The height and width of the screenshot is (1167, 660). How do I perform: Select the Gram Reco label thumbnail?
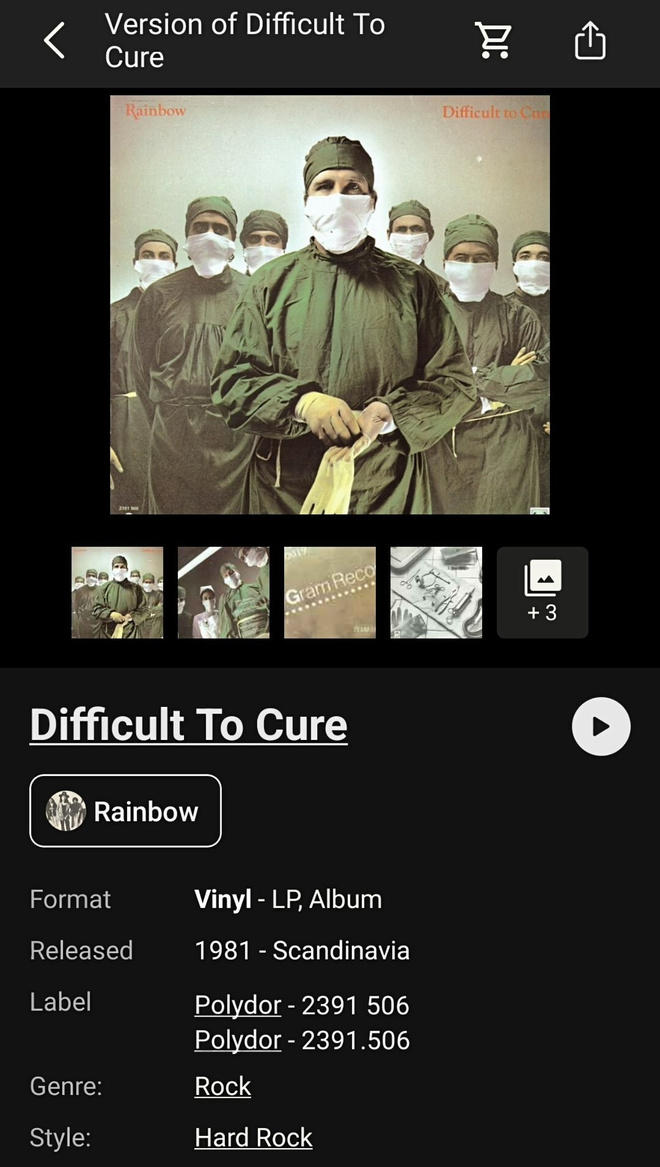(x=330, y=592)
